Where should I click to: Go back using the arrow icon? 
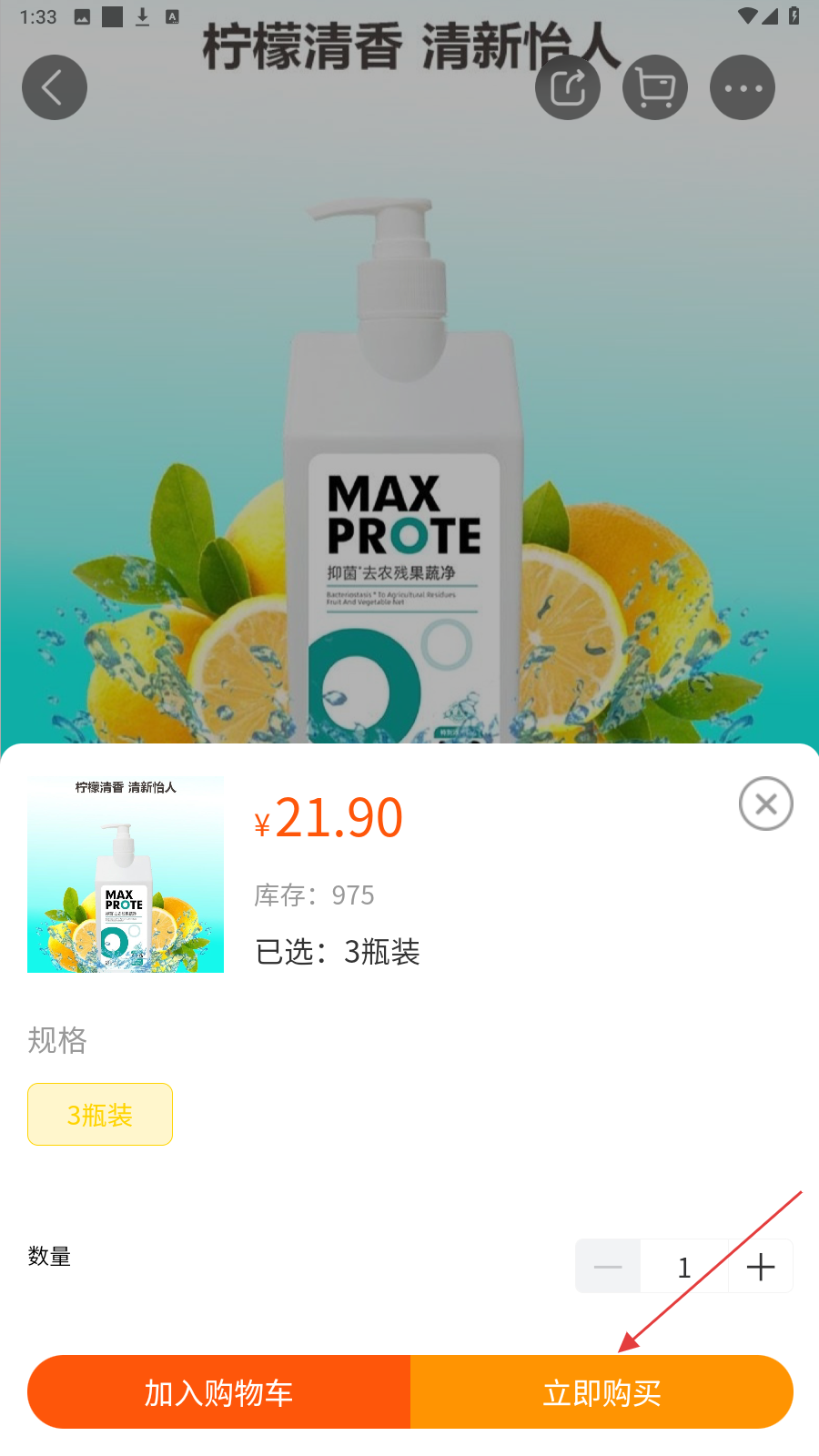pos(55,87)
